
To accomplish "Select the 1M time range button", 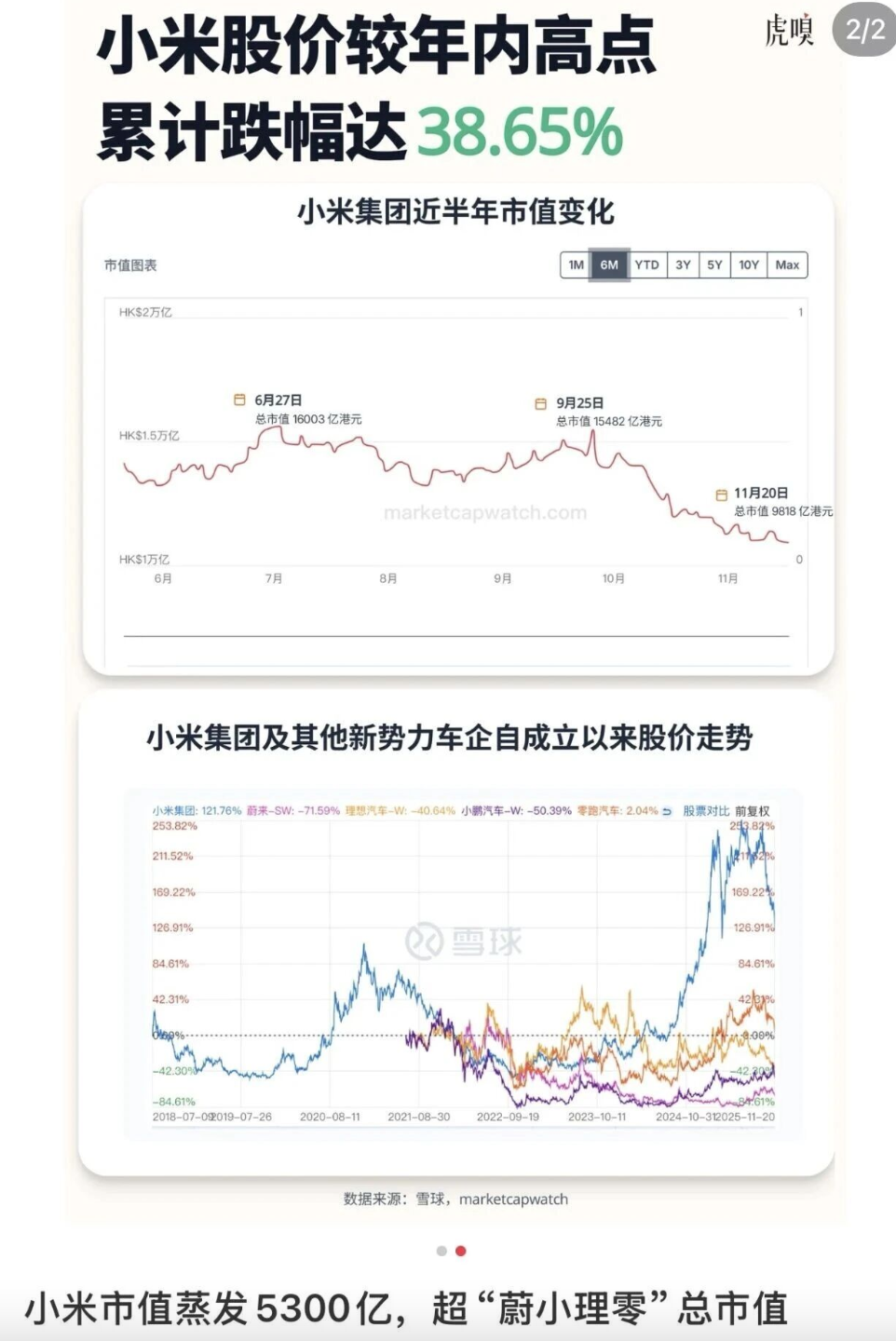I will click(576, 265).
